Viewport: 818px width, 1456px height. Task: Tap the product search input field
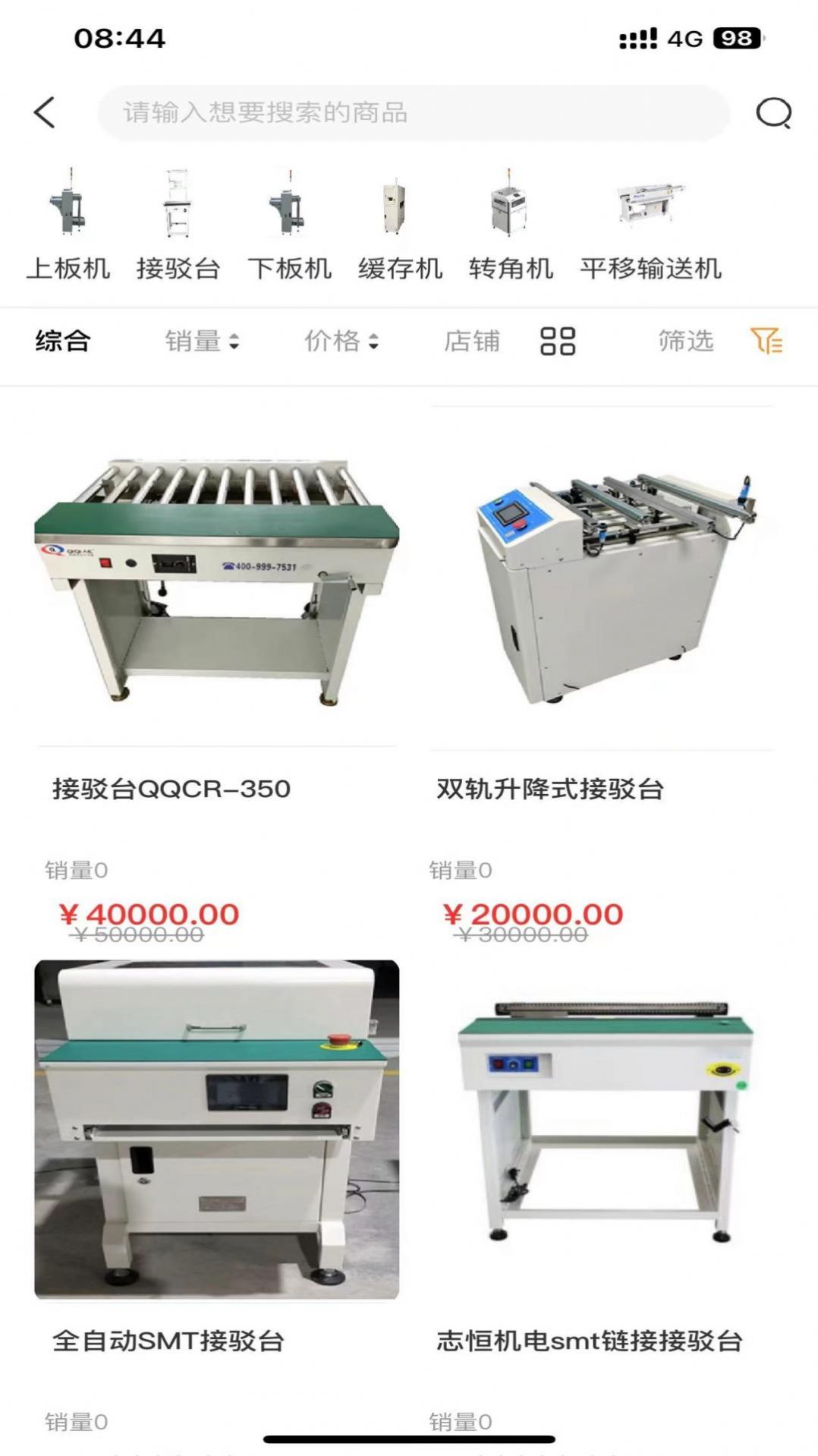coord(414,113)
